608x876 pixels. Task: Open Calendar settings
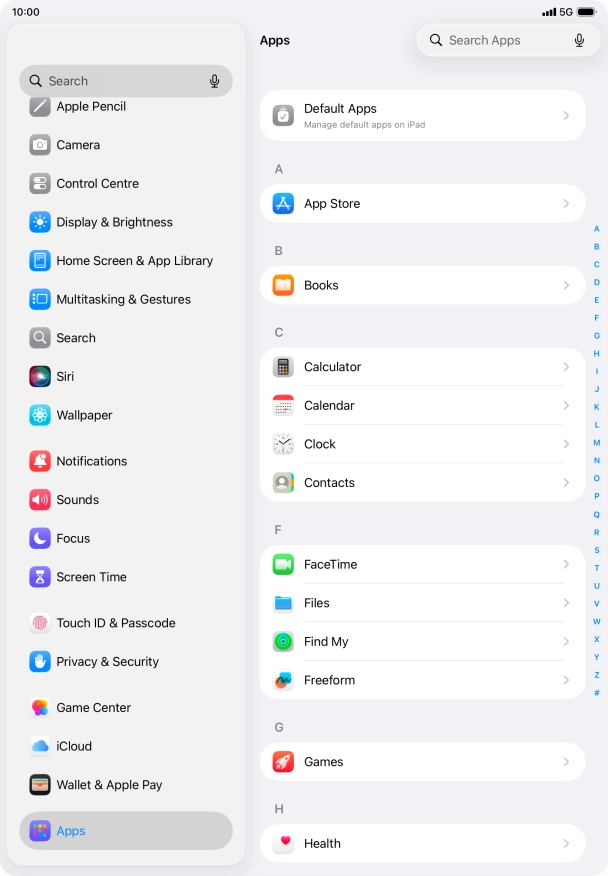[422, 406]
